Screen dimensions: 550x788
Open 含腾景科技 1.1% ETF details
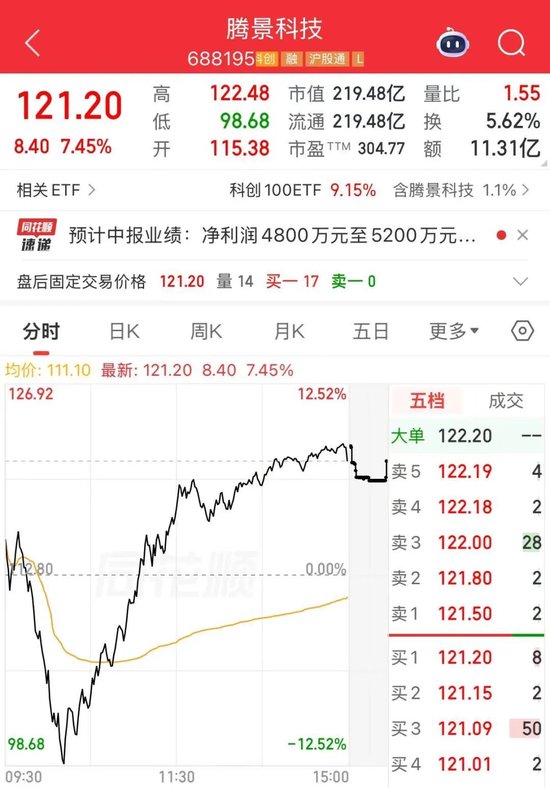(461, 190)
